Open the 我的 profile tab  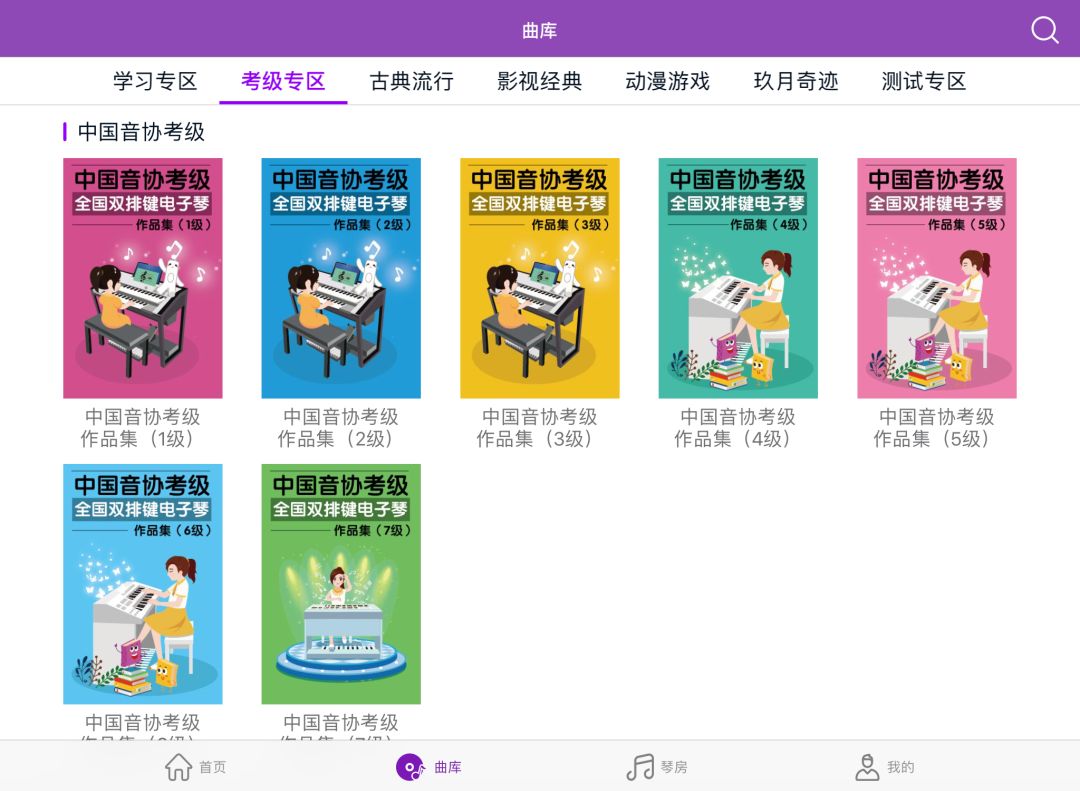point(885,767)
